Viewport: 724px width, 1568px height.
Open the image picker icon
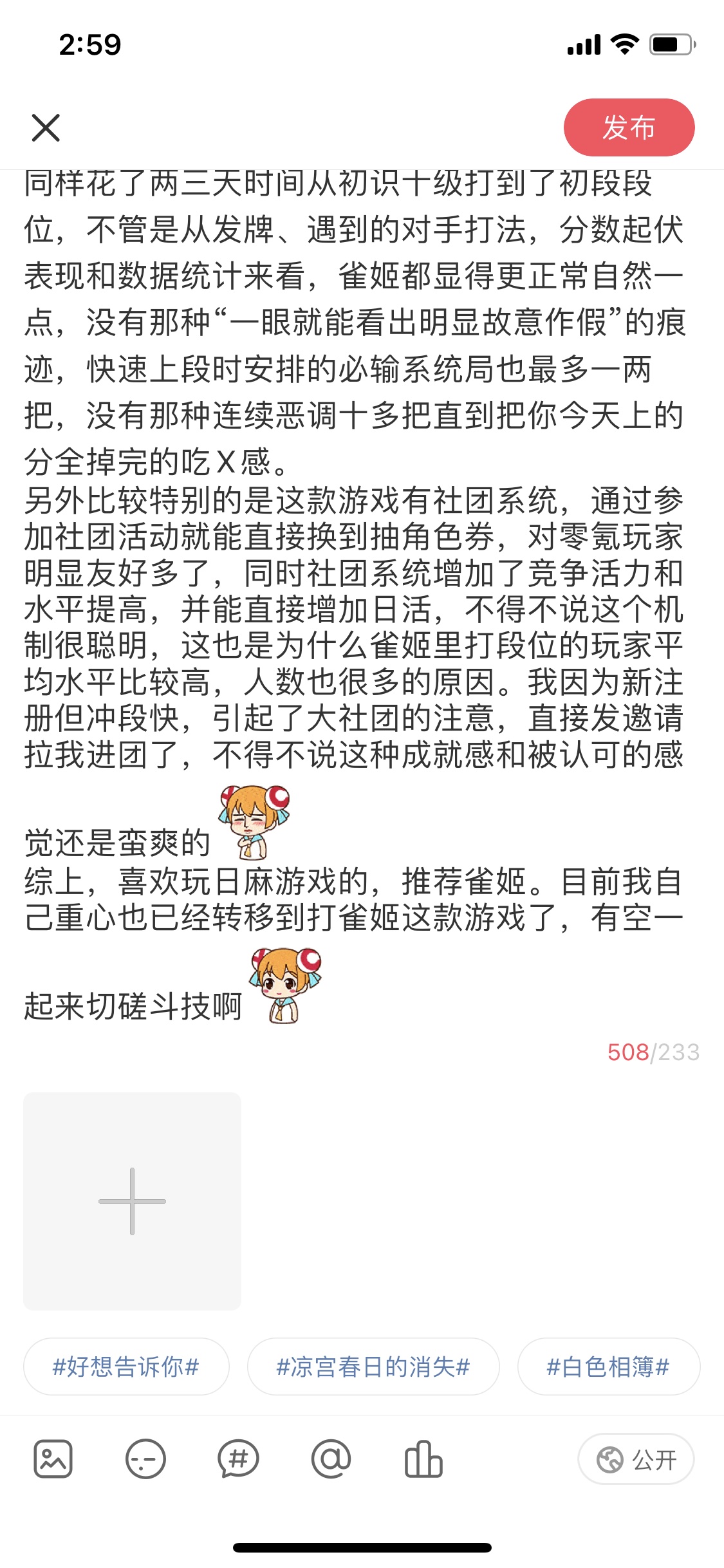pyautogui.click(x=53, y=1459)
